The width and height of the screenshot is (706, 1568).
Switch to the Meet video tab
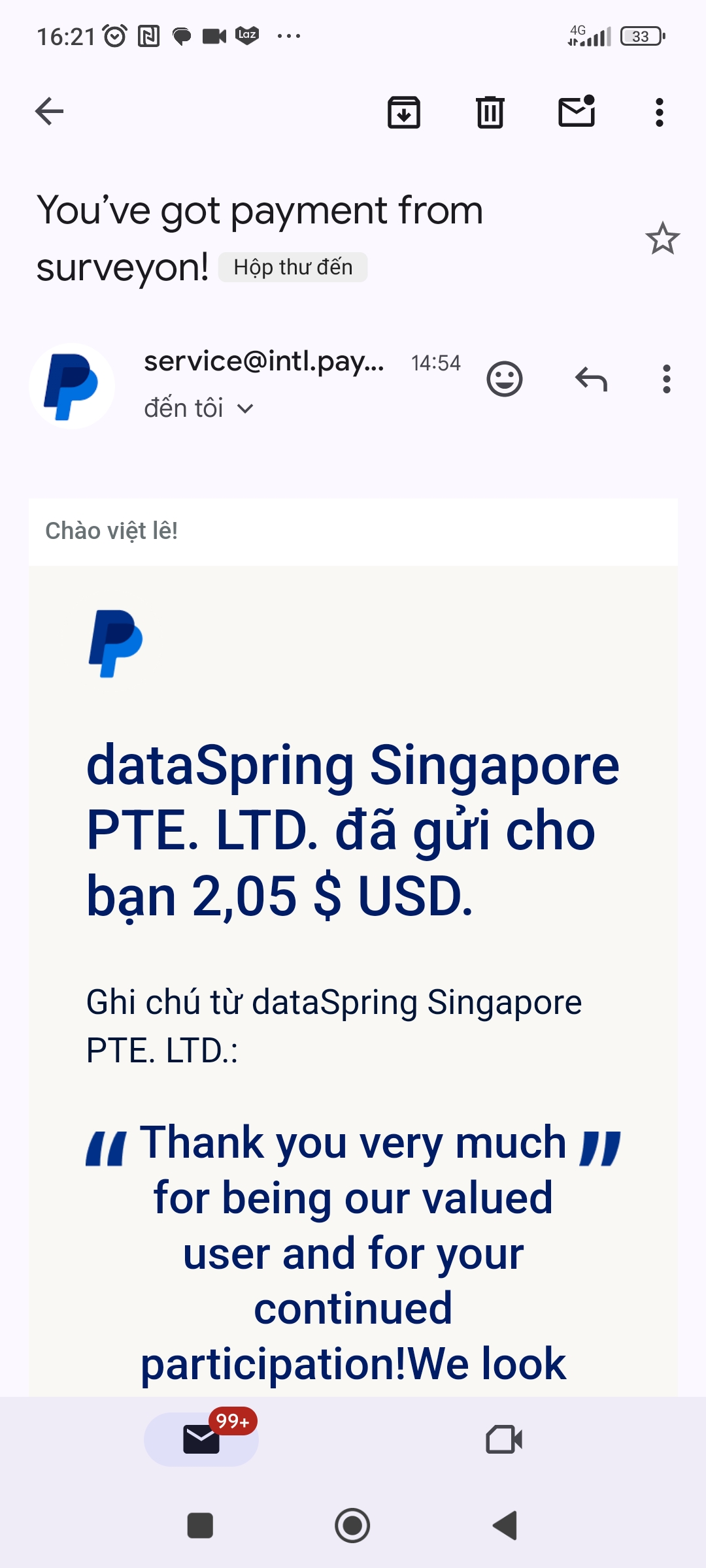pyautogui.click(x=504, y=1439)
